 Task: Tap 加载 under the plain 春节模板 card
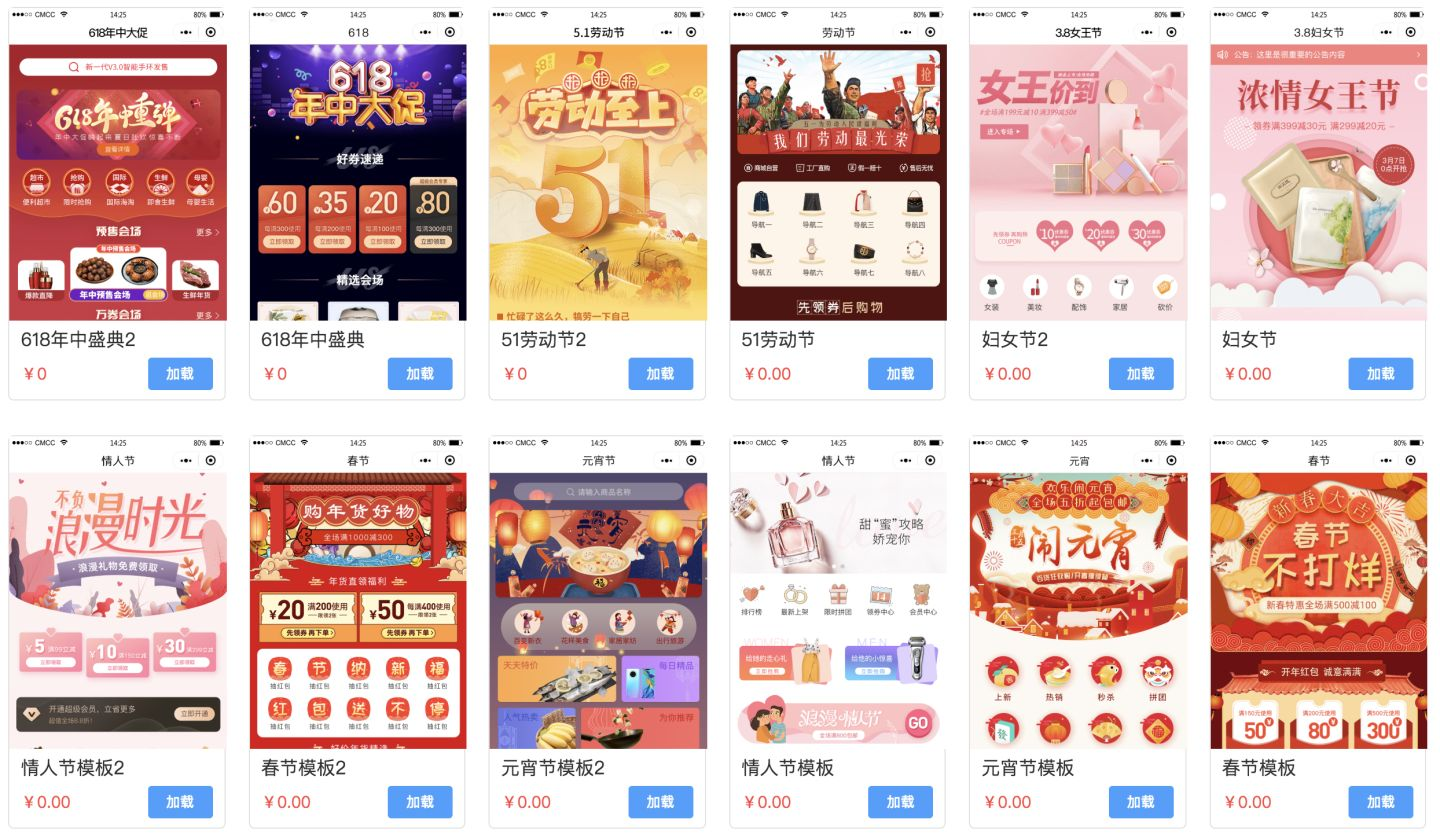pos(1380,802)
